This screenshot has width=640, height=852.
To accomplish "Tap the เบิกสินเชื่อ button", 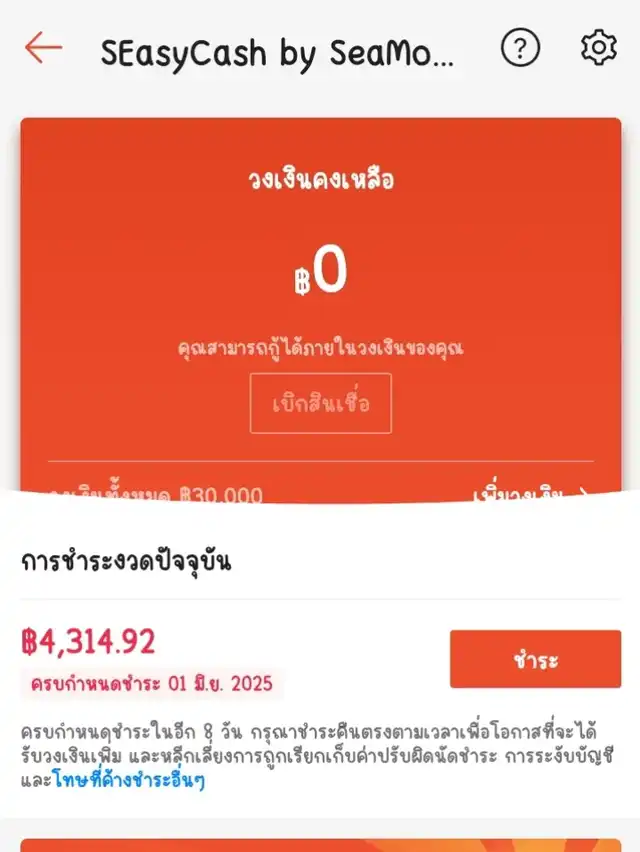I will coord(320,404).
